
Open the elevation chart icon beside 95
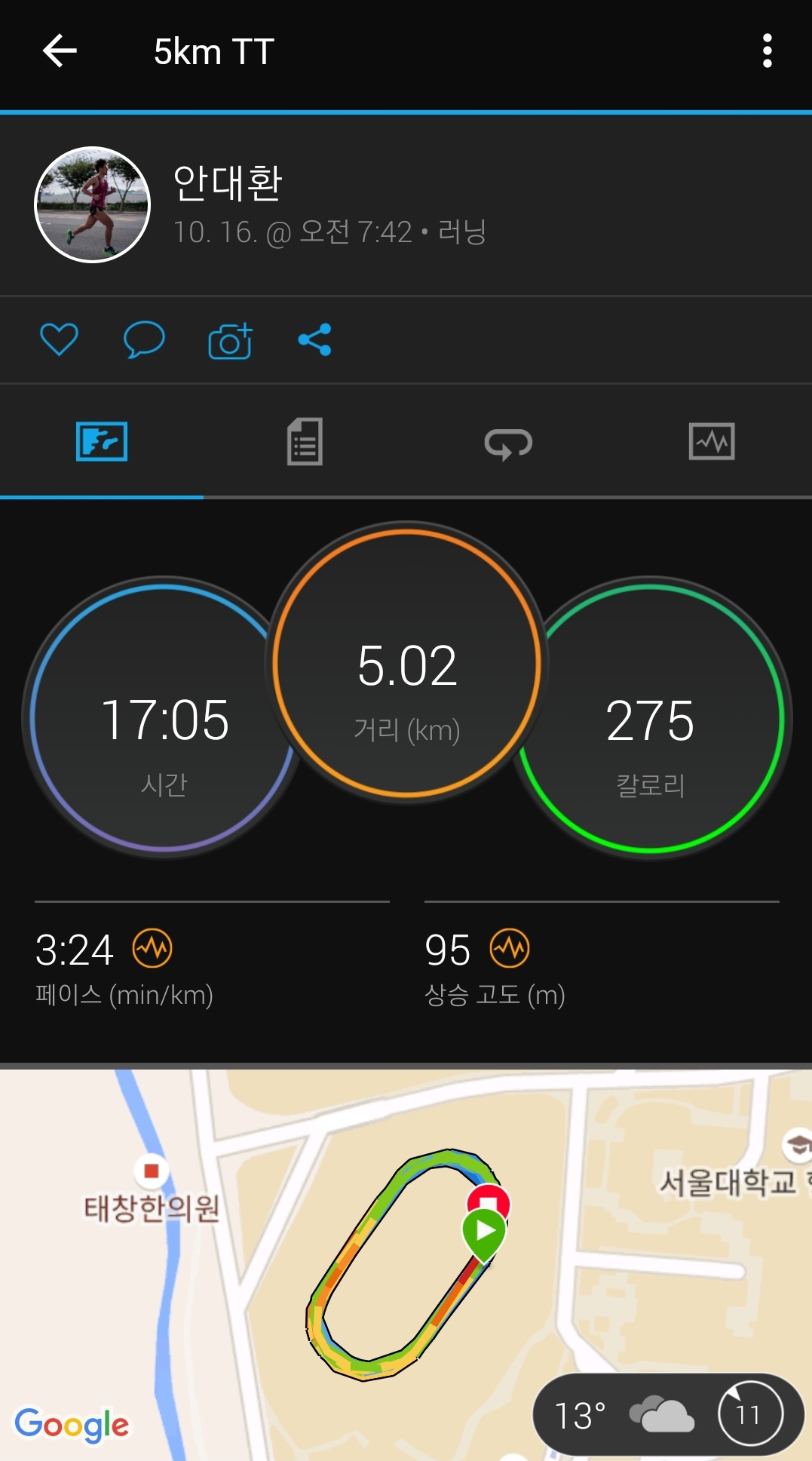(x=510, y=948)
